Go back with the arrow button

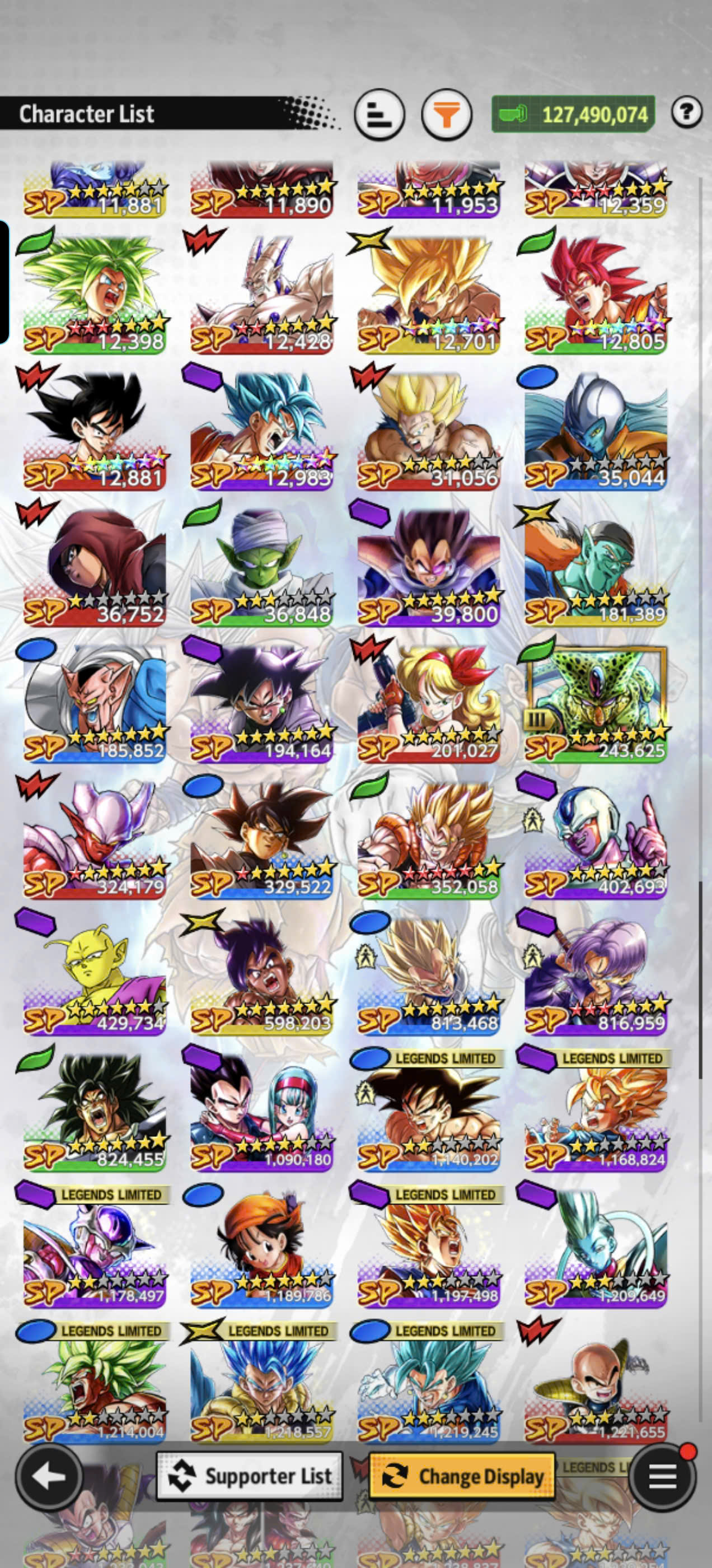pyautogui.click(x=49, y=1476)
